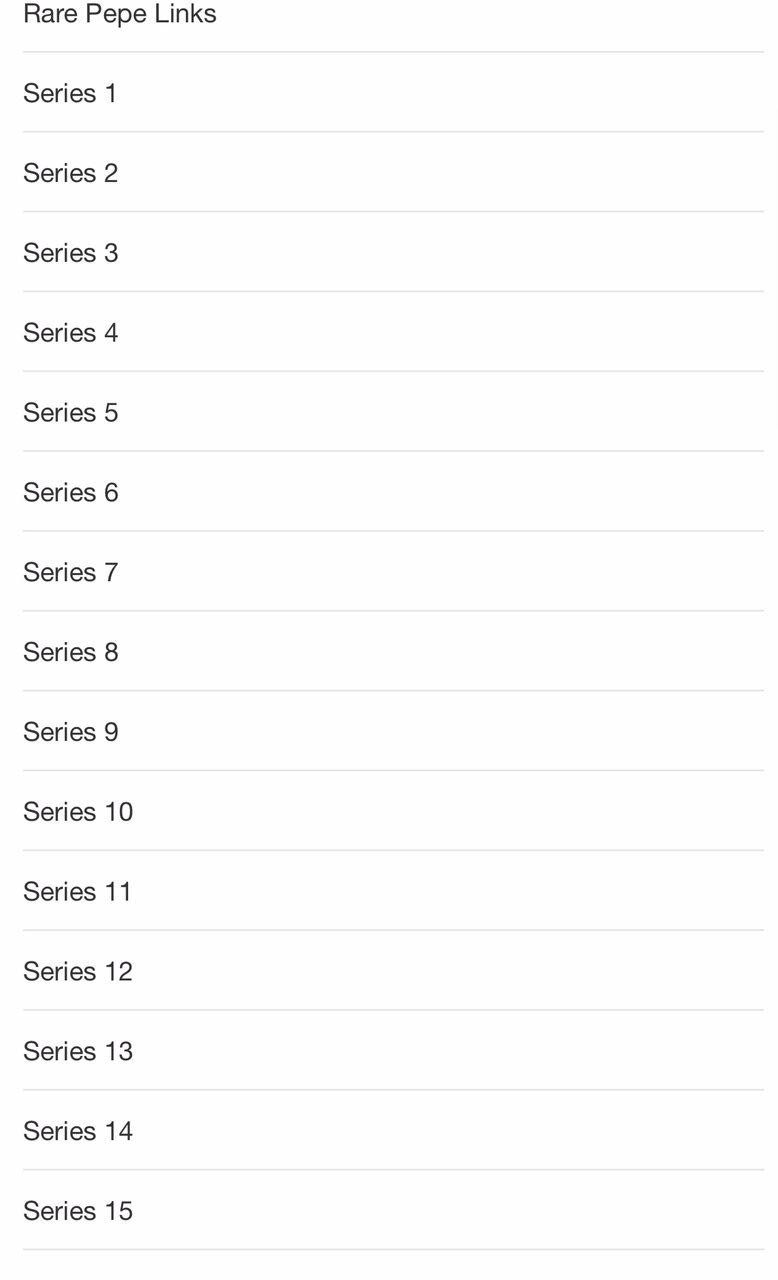
Task: Open Series 8 link
Action: pyautogui.click(x=393, y=652)
